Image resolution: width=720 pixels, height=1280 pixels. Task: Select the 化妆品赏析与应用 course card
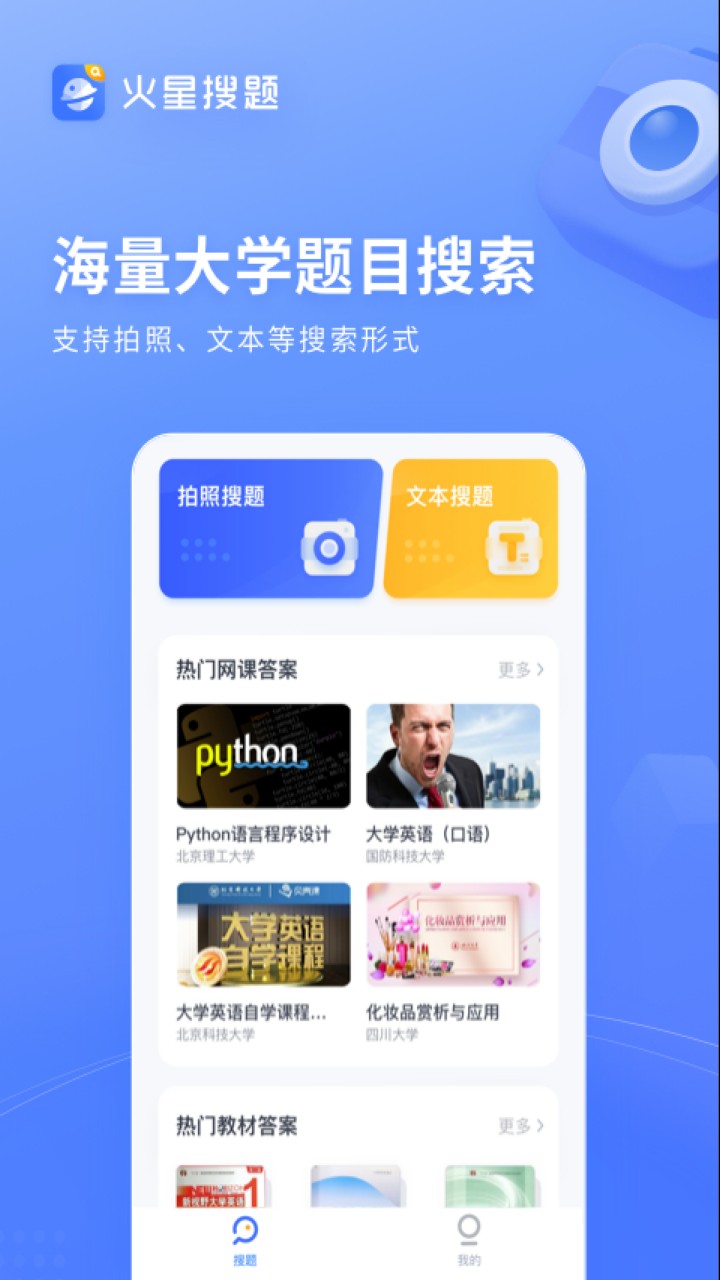pos(452,933)
